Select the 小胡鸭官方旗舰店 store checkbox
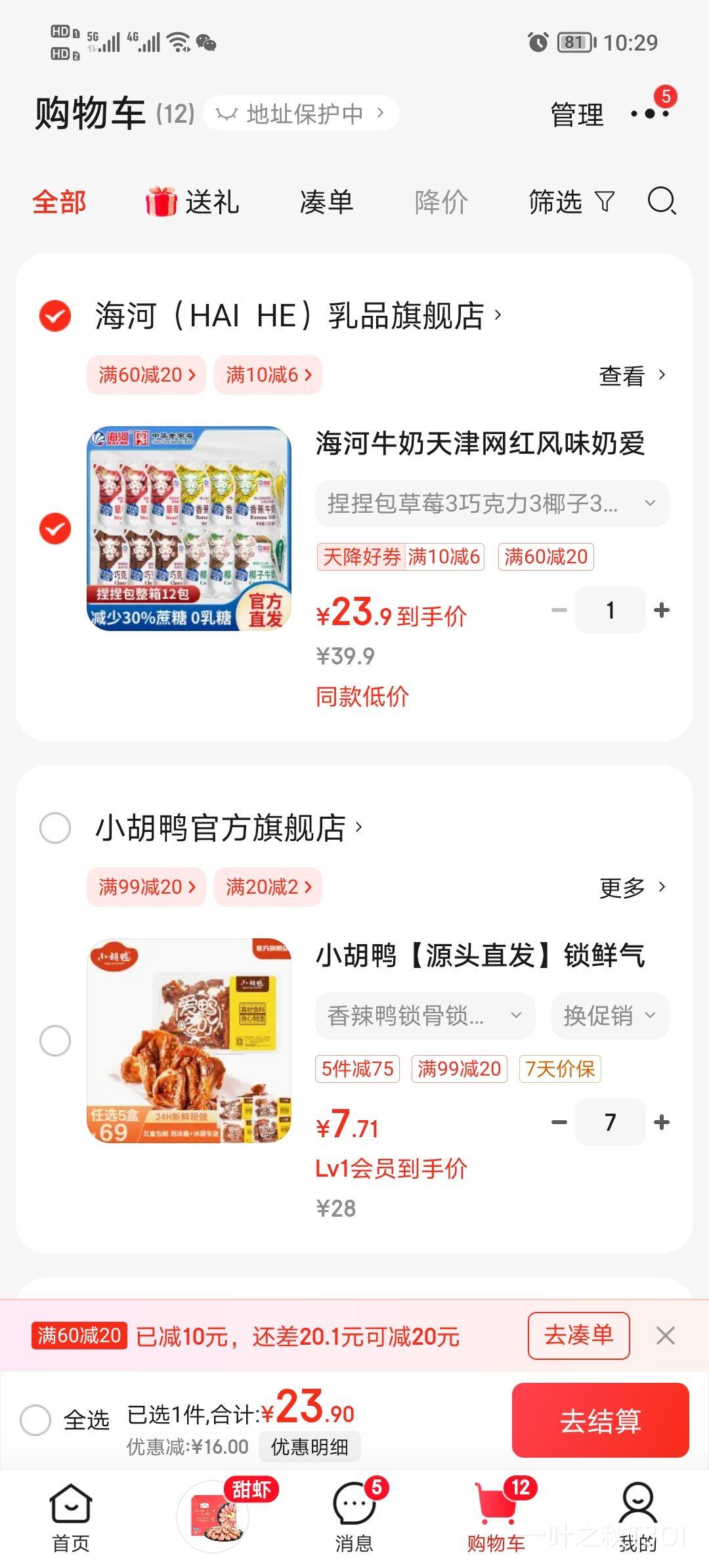The width and height of the screenshot is (709, 1568). pyautogui.click(x=55, y=828)
